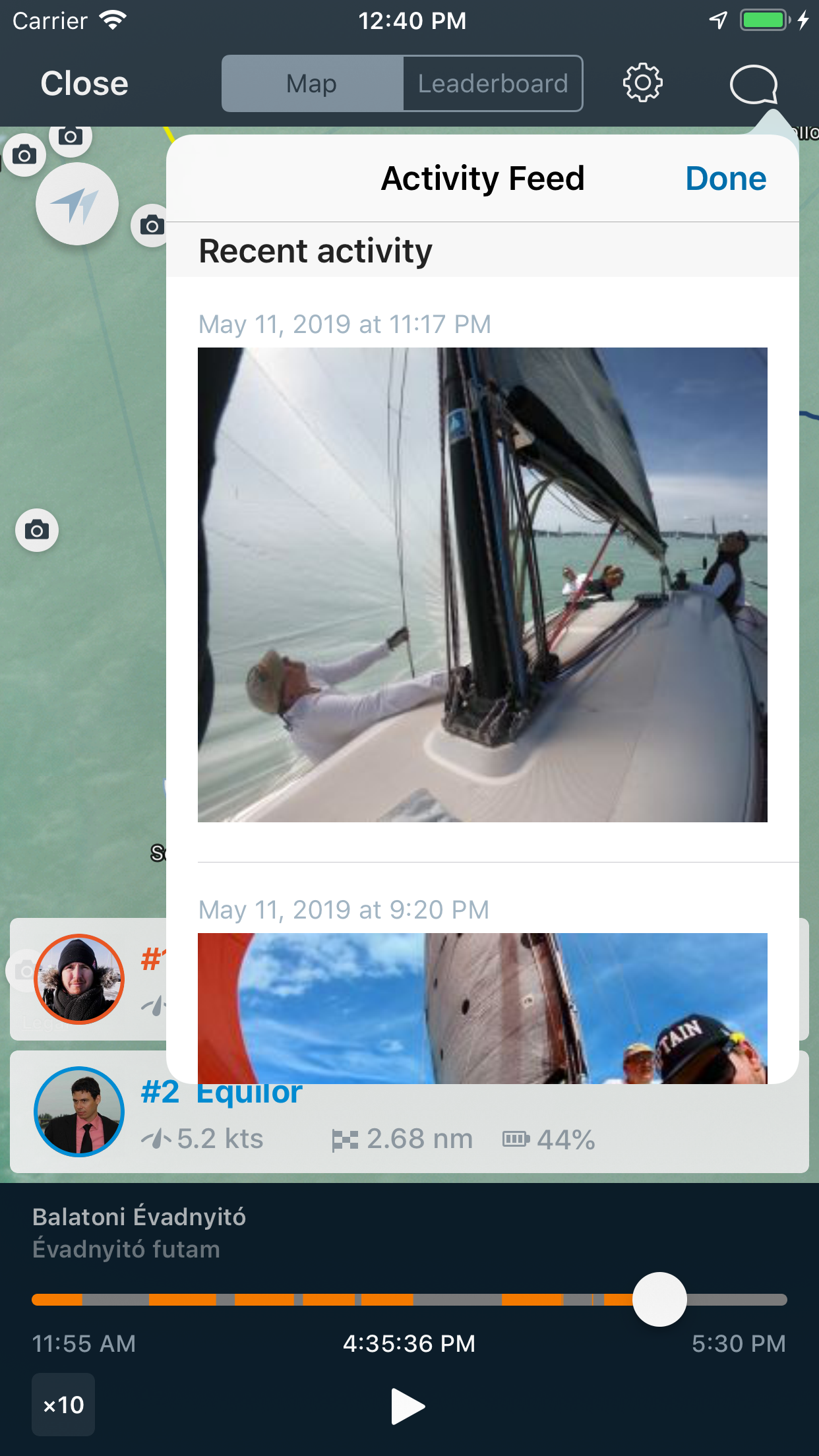Change the ×10 playback speed
This screenshot has width=819, height=1456.
[x=63, y=1405]
